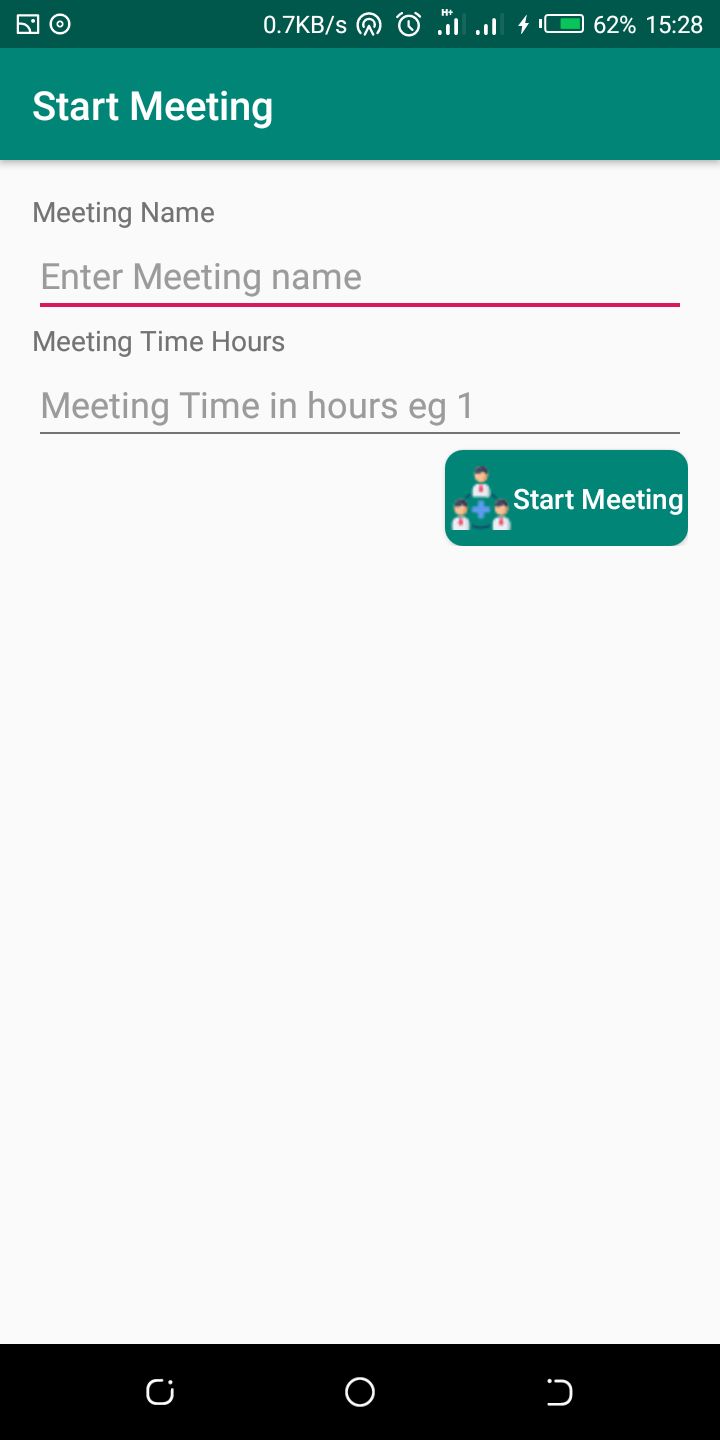Viewport: 720px width, 1440px height.
Task: Open the recent apps view
Action: [160, 1392]
